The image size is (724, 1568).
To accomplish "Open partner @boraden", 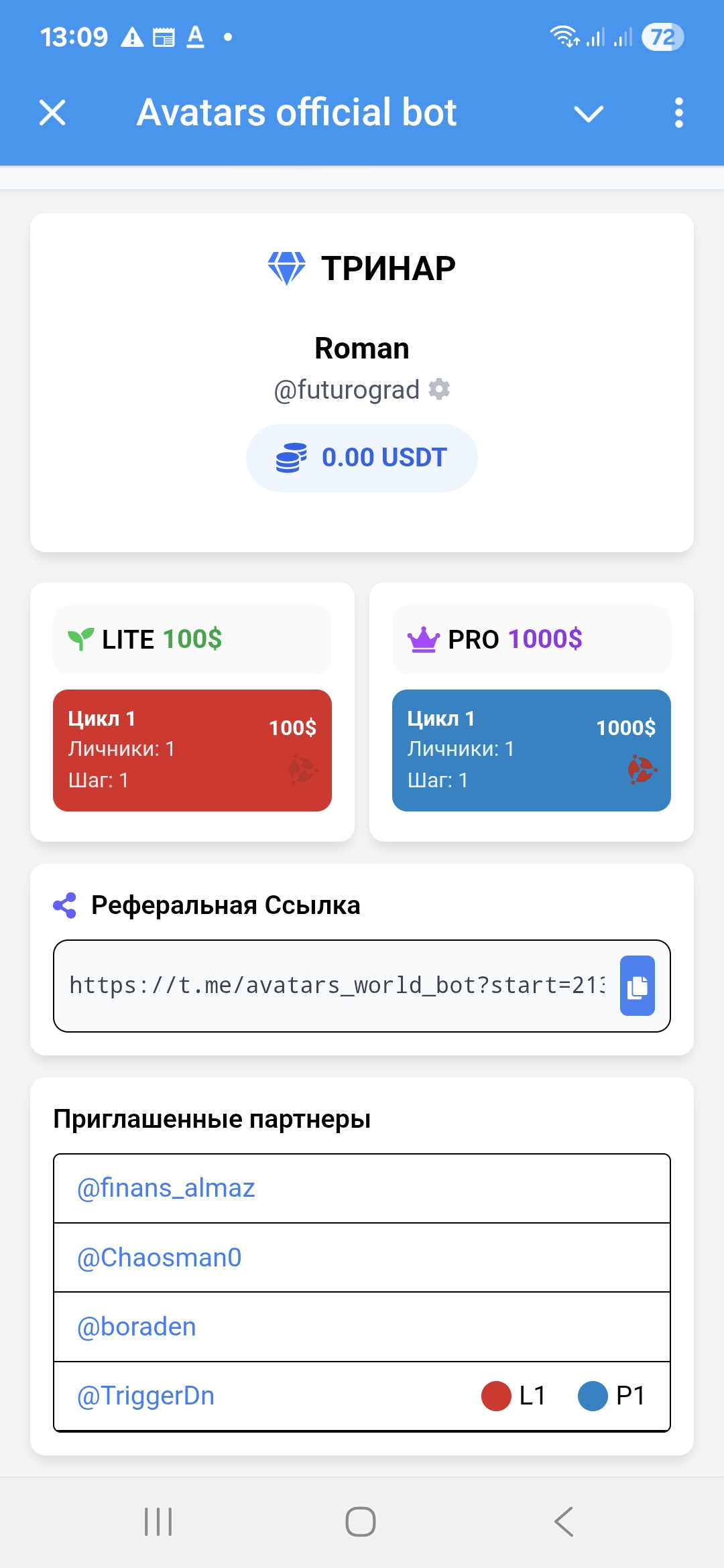I will (137, 1327).
